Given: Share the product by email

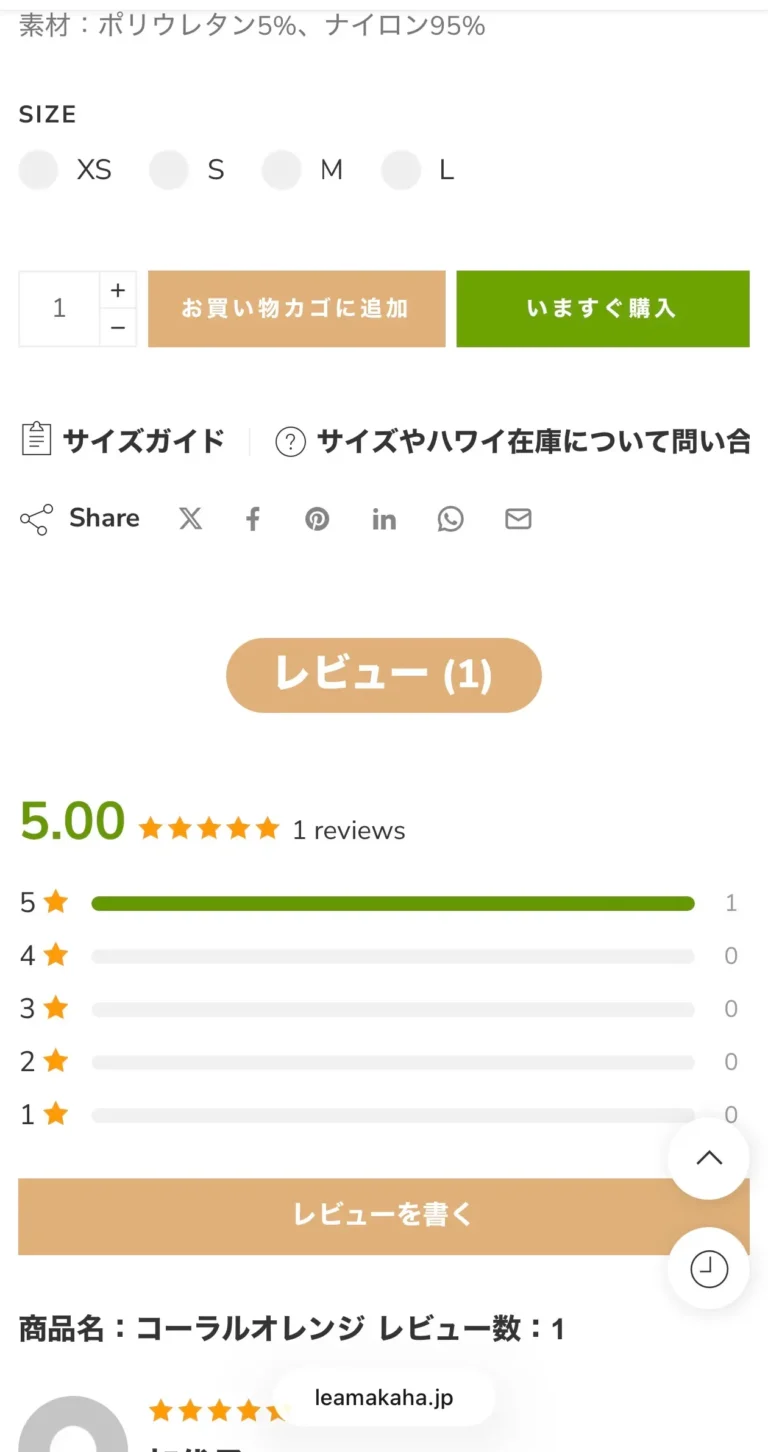Looking at the screenshot, I should coord(517,519).
